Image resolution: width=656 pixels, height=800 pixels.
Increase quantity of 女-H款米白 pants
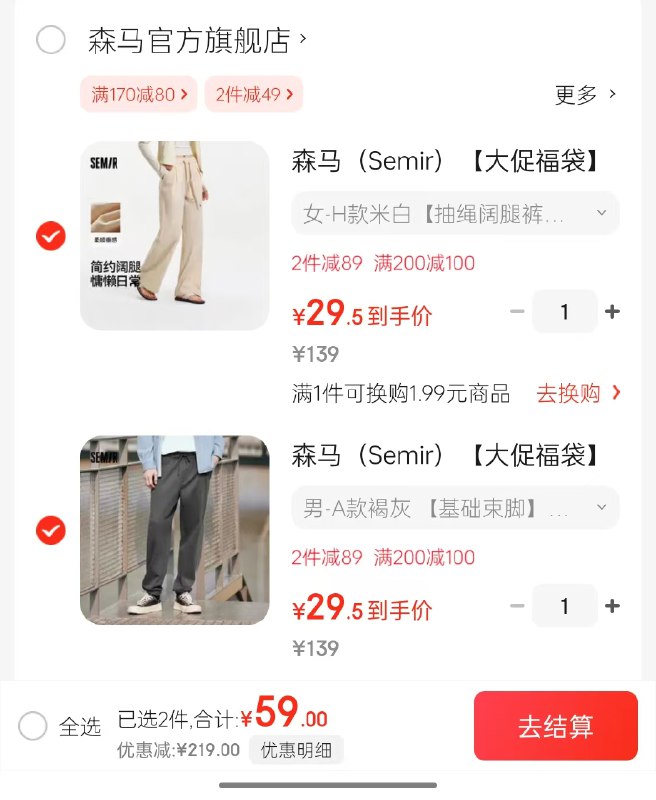pyautogui.click(x=612, y=312)
